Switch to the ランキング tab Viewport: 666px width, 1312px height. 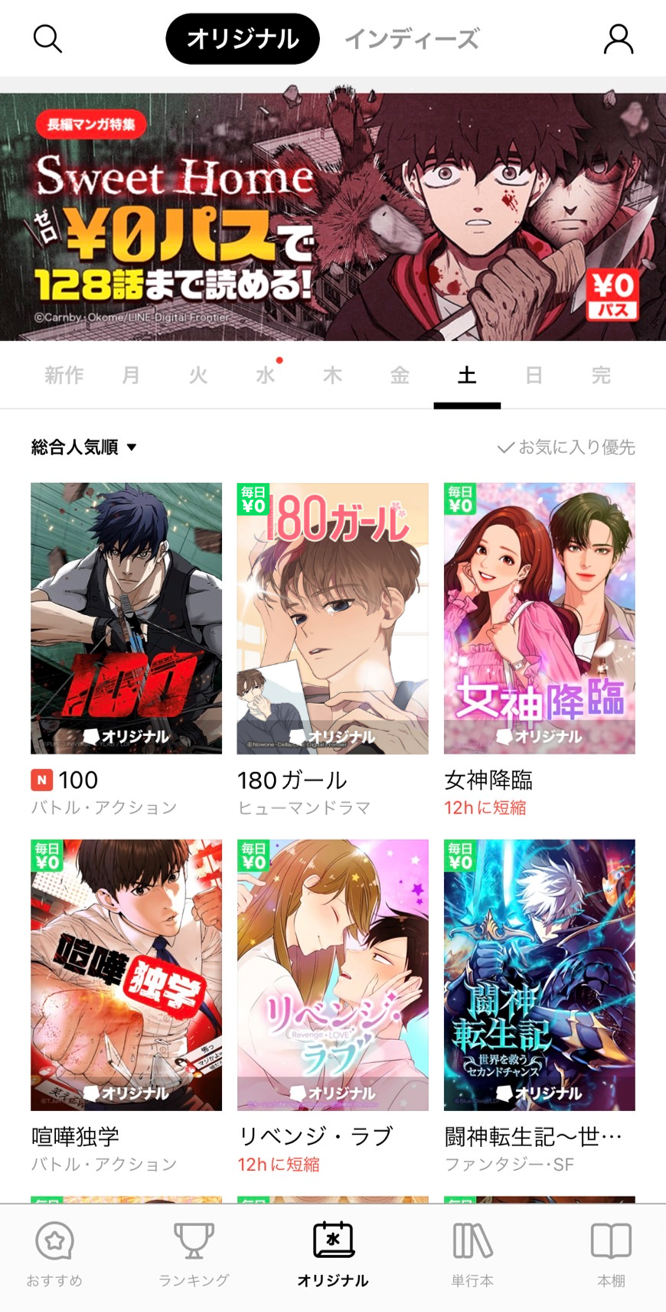(x=194, y=1255)
